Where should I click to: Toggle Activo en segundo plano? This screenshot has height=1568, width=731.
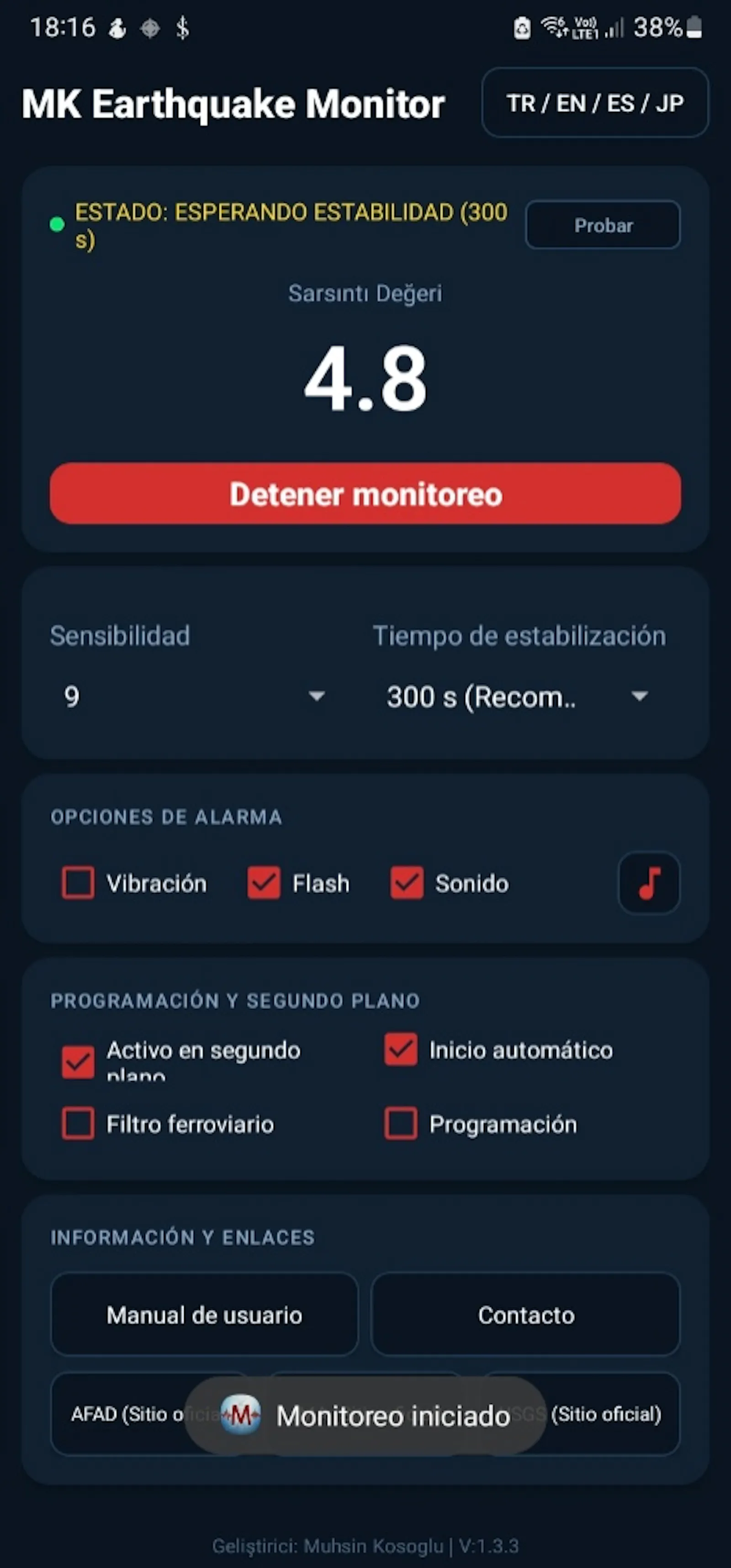[x=78, y=1062]
